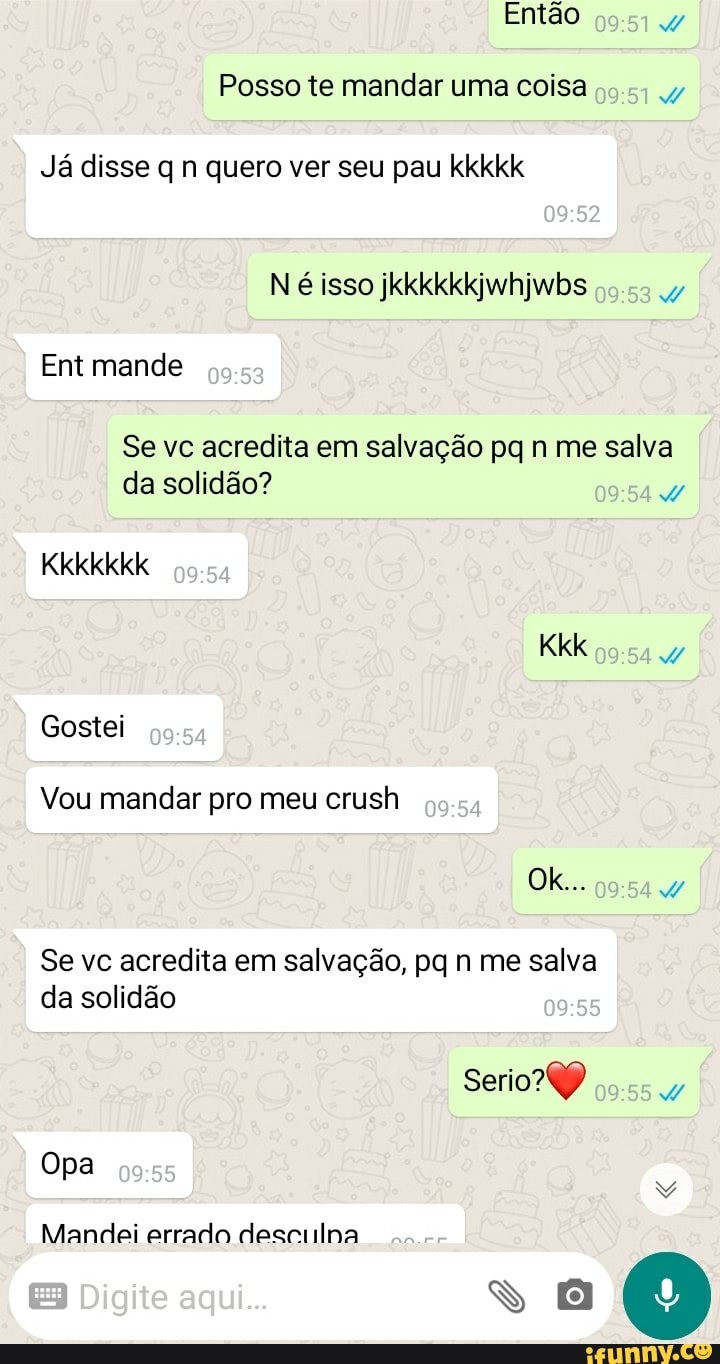Open the camera from message bar
Viewport: 720px width, 1364px height.
coord(574,1296)
